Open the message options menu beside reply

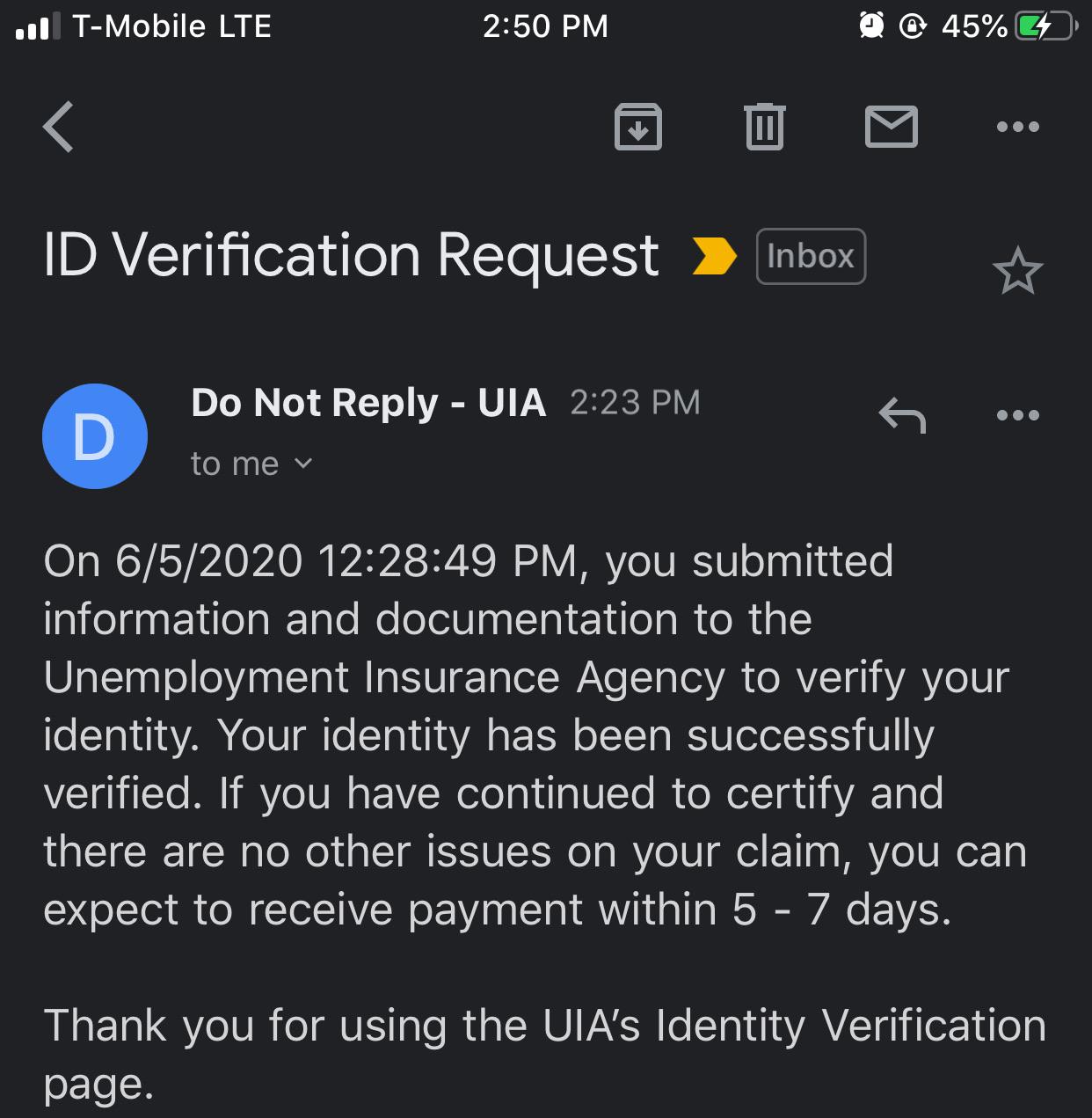tap(1017, 414)
